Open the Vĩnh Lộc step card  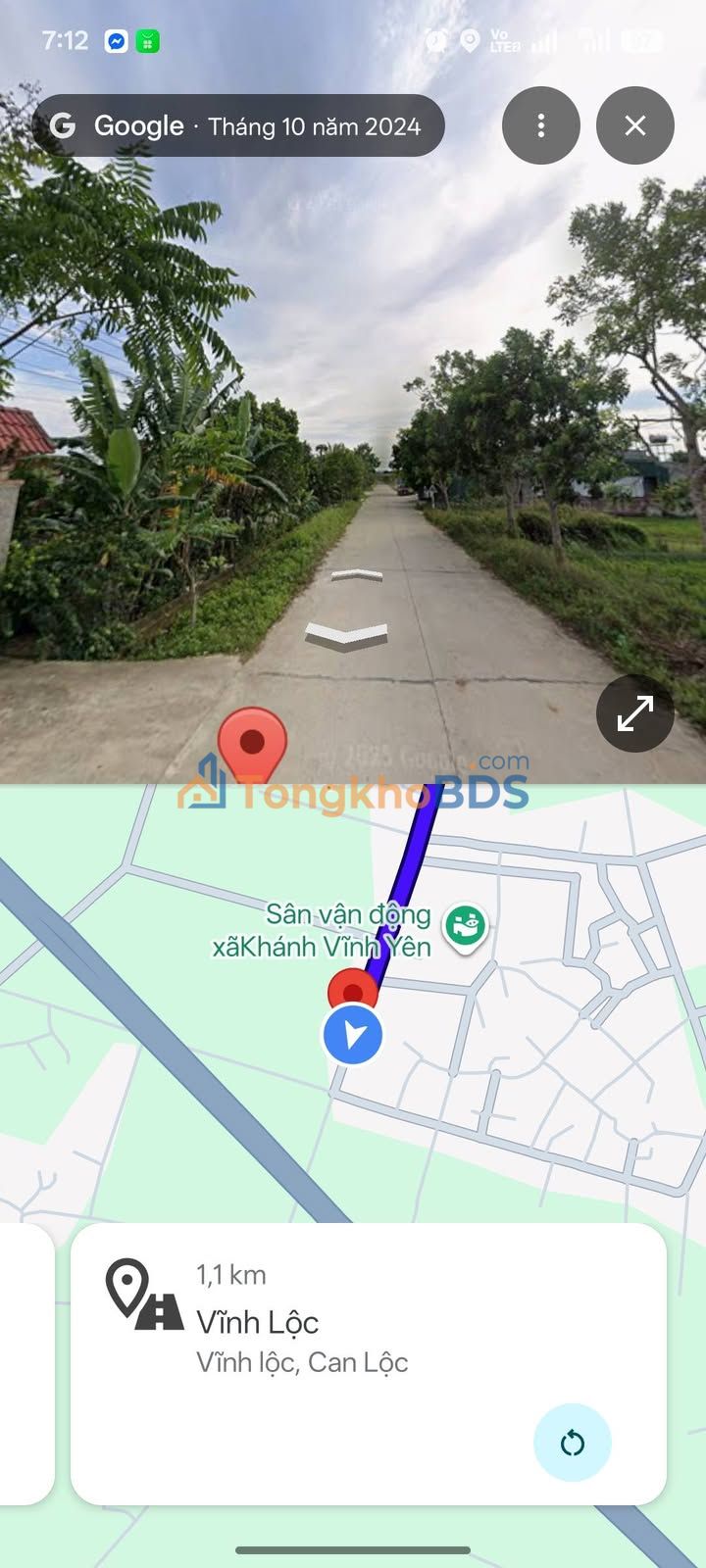pos(369,1363)
